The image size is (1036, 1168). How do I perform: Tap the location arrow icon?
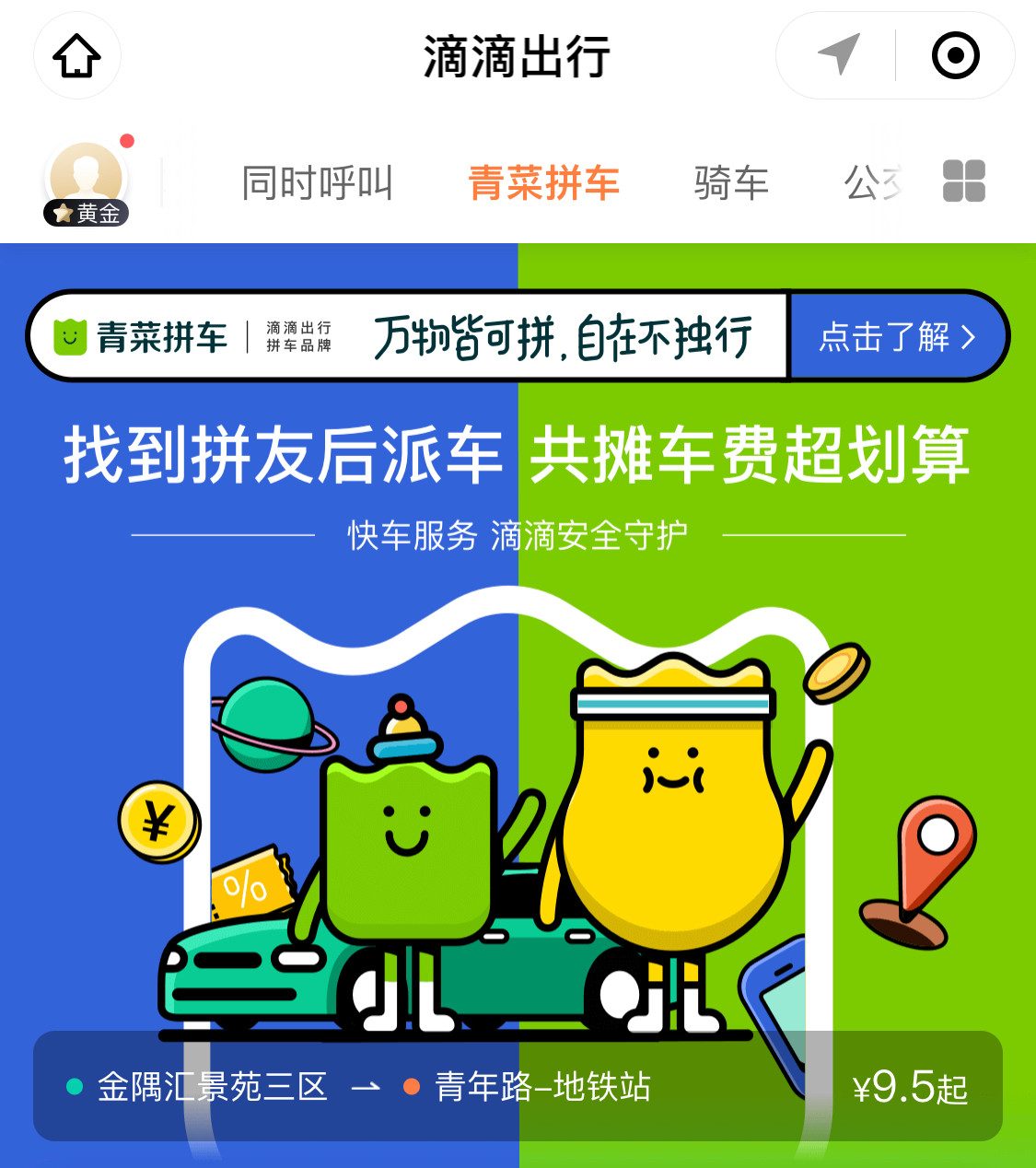(839, 55)
